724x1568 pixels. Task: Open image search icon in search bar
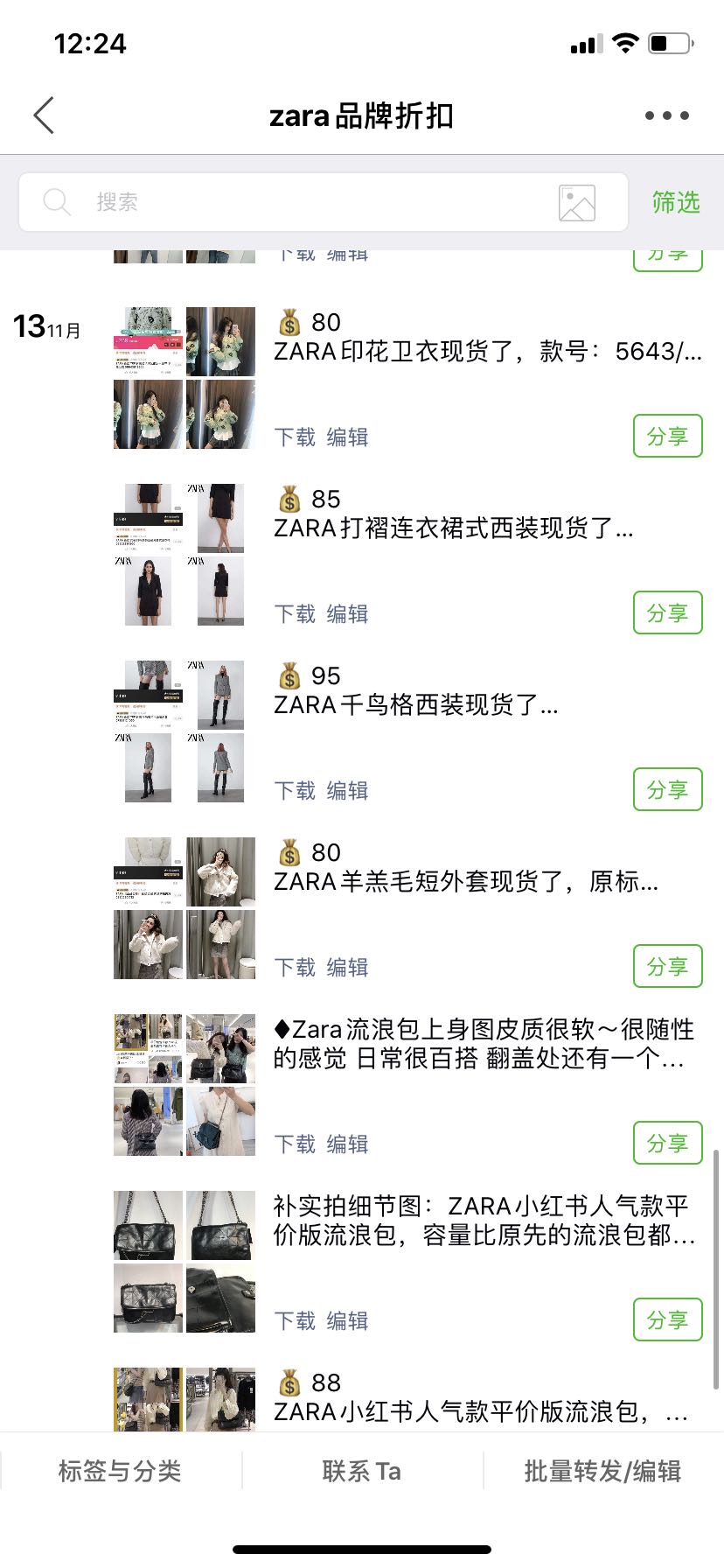point(577,202)
